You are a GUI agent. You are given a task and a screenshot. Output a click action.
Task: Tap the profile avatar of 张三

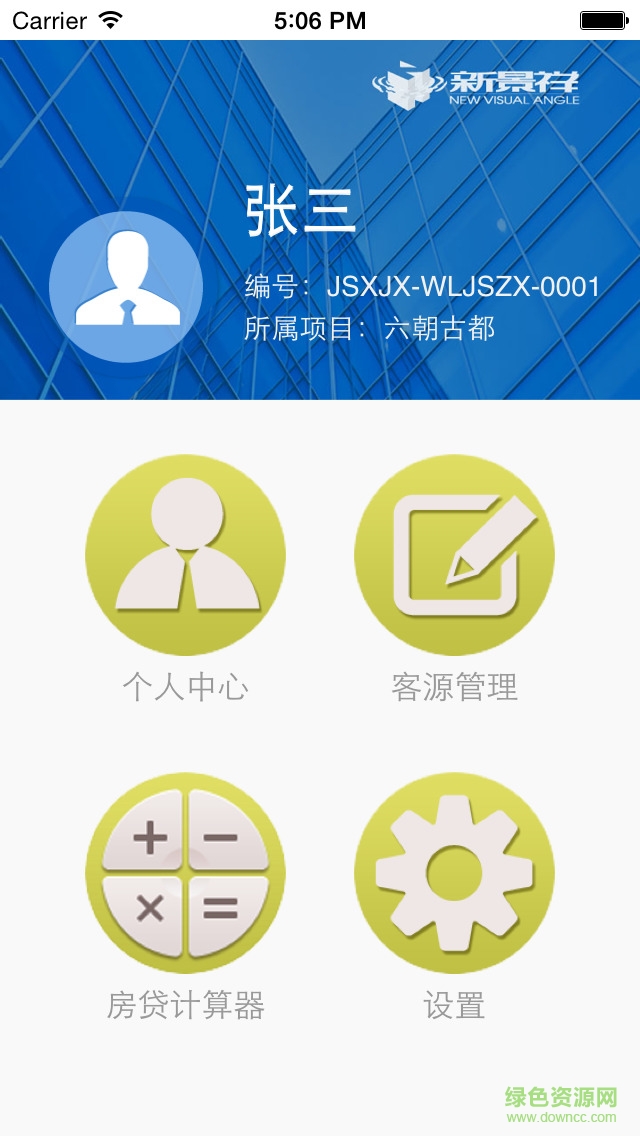(x=126, y=287)
